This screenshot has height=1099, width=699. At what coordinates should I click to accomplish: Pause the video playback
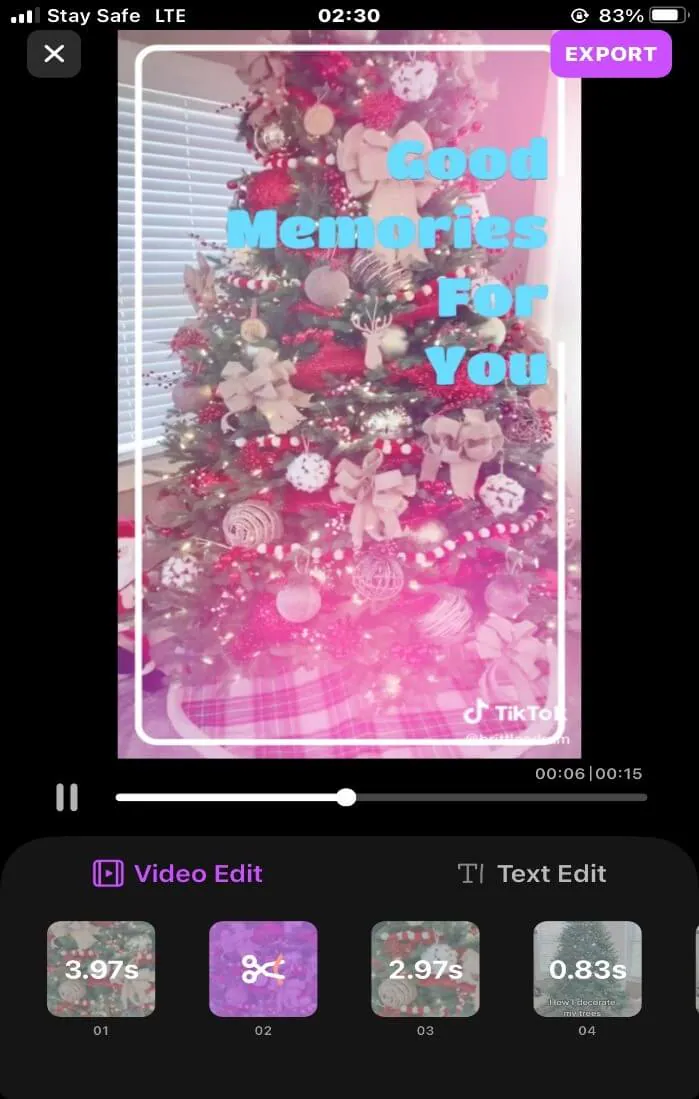click(x=67, y=797)
